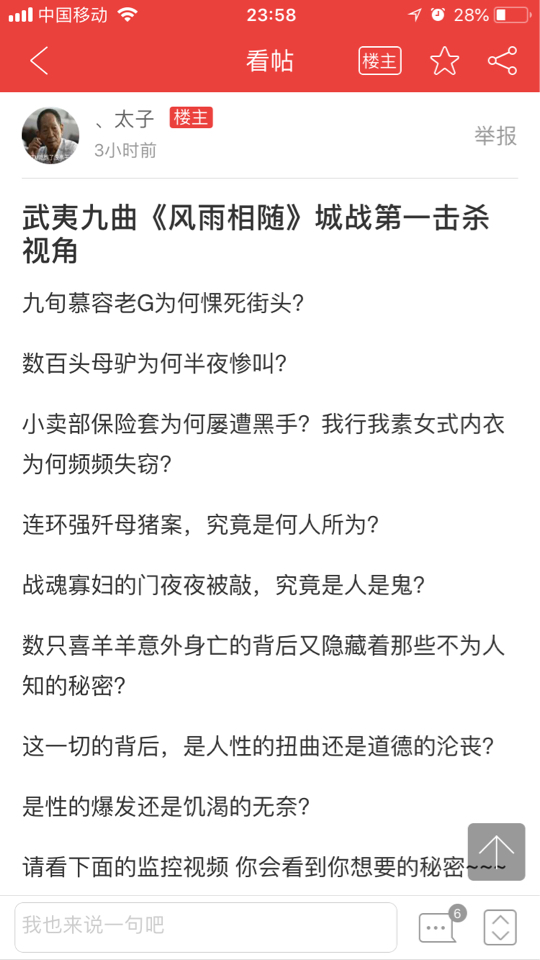Tap 举报 to report the post
The height and width of the screenshot is (960, 540).
pos(495,136)
